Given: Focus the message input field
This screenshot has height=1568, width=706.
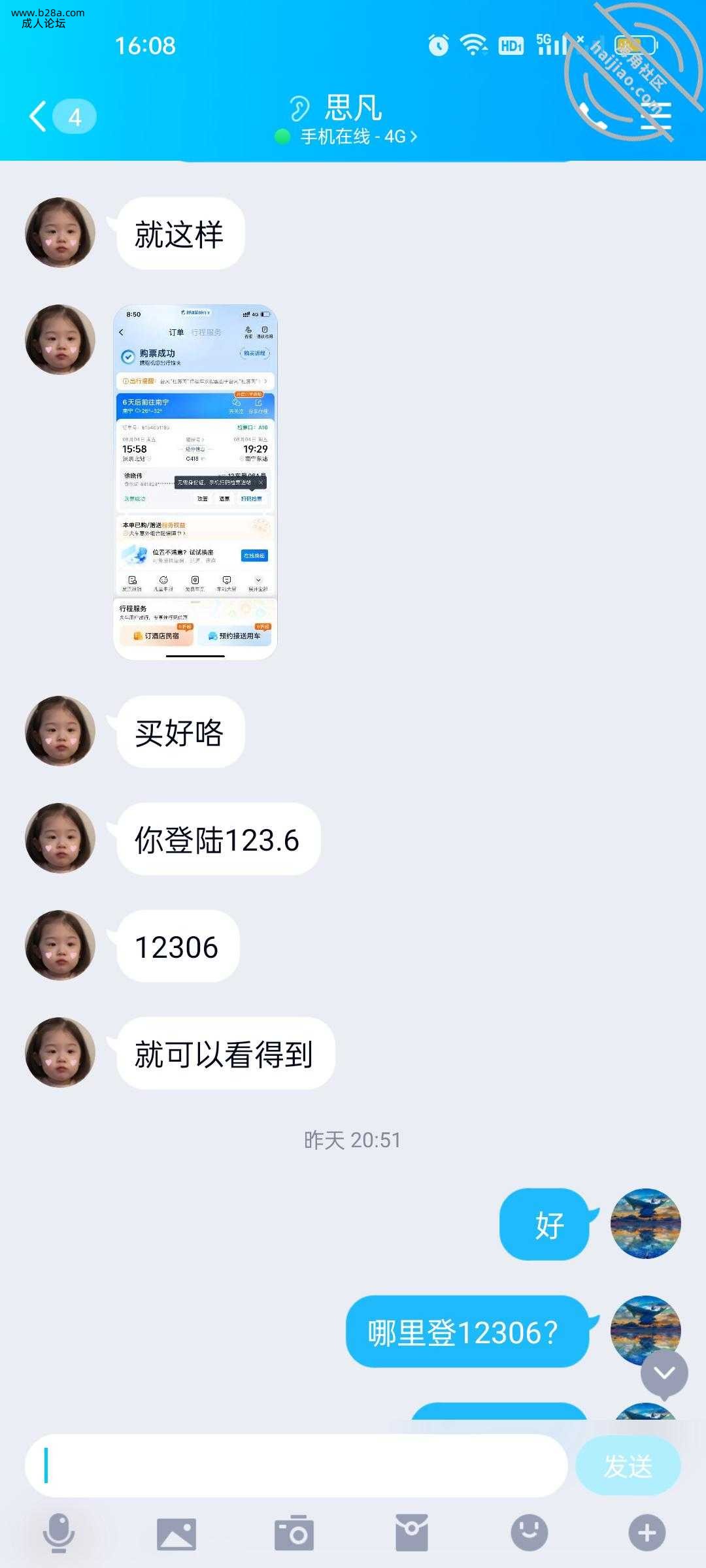Looking at the screenshot, I should pyautogui.click(x=295, y=1465).
